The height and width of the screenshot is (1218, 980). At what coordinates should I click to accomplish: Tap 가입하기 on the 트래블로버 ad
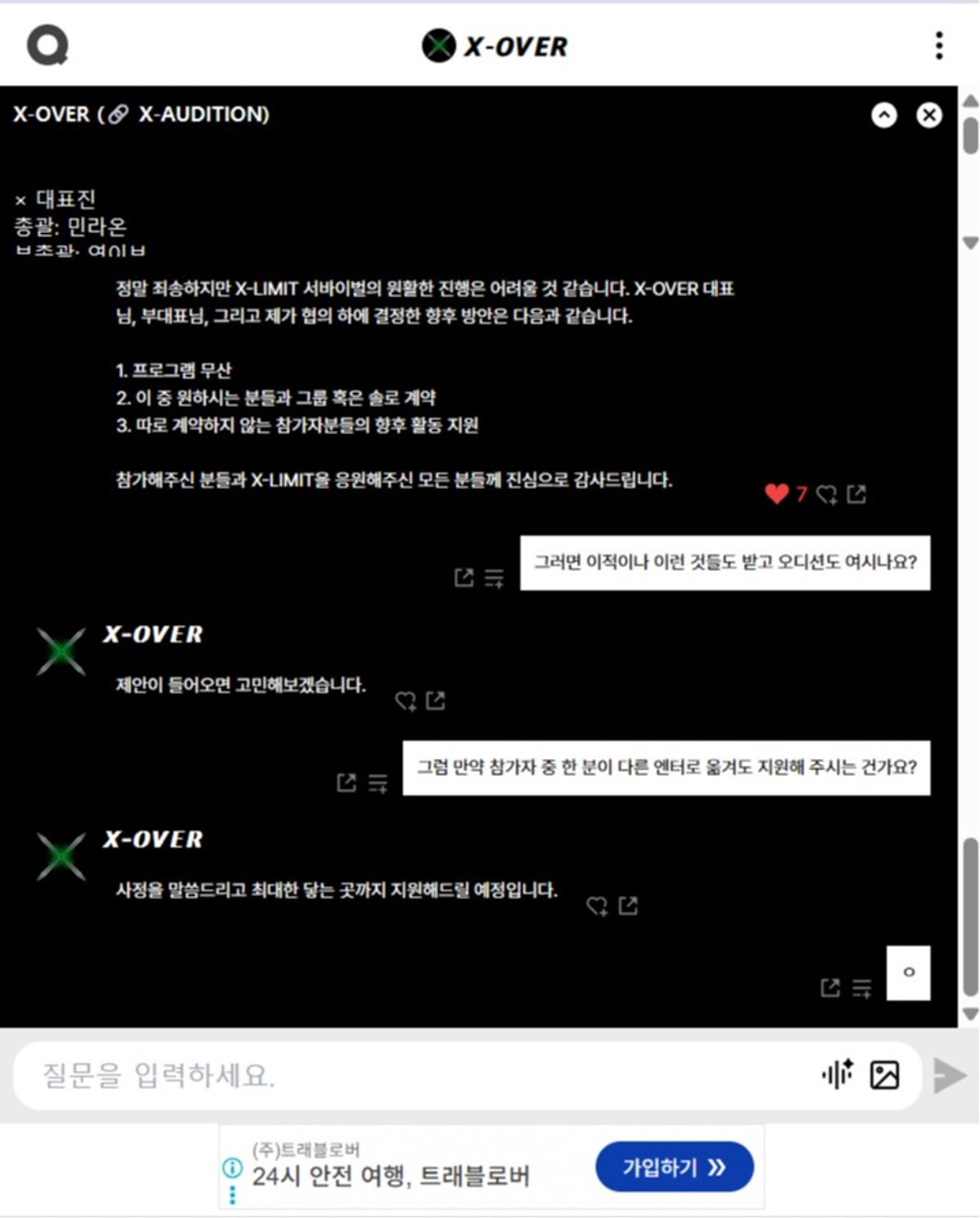(674, 1167)
